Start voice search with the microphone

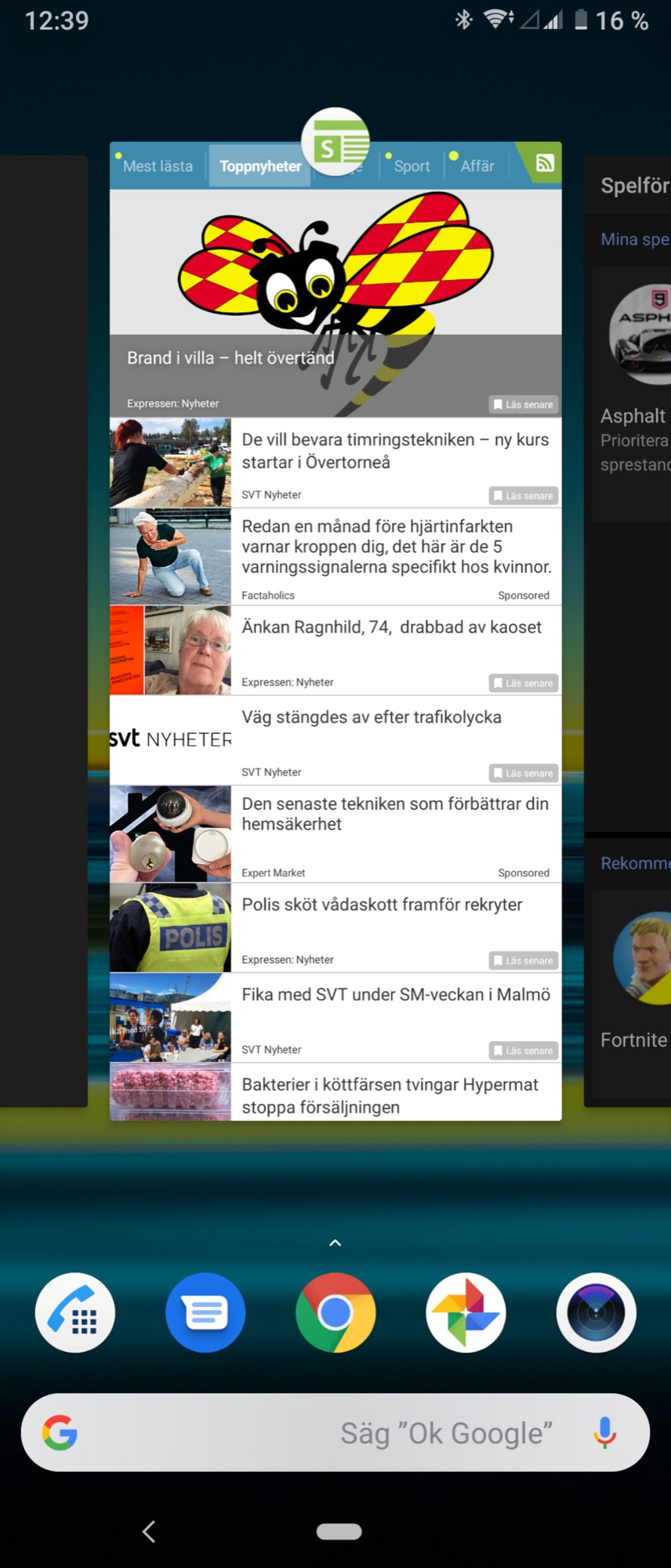click(x=604, y=1432)
